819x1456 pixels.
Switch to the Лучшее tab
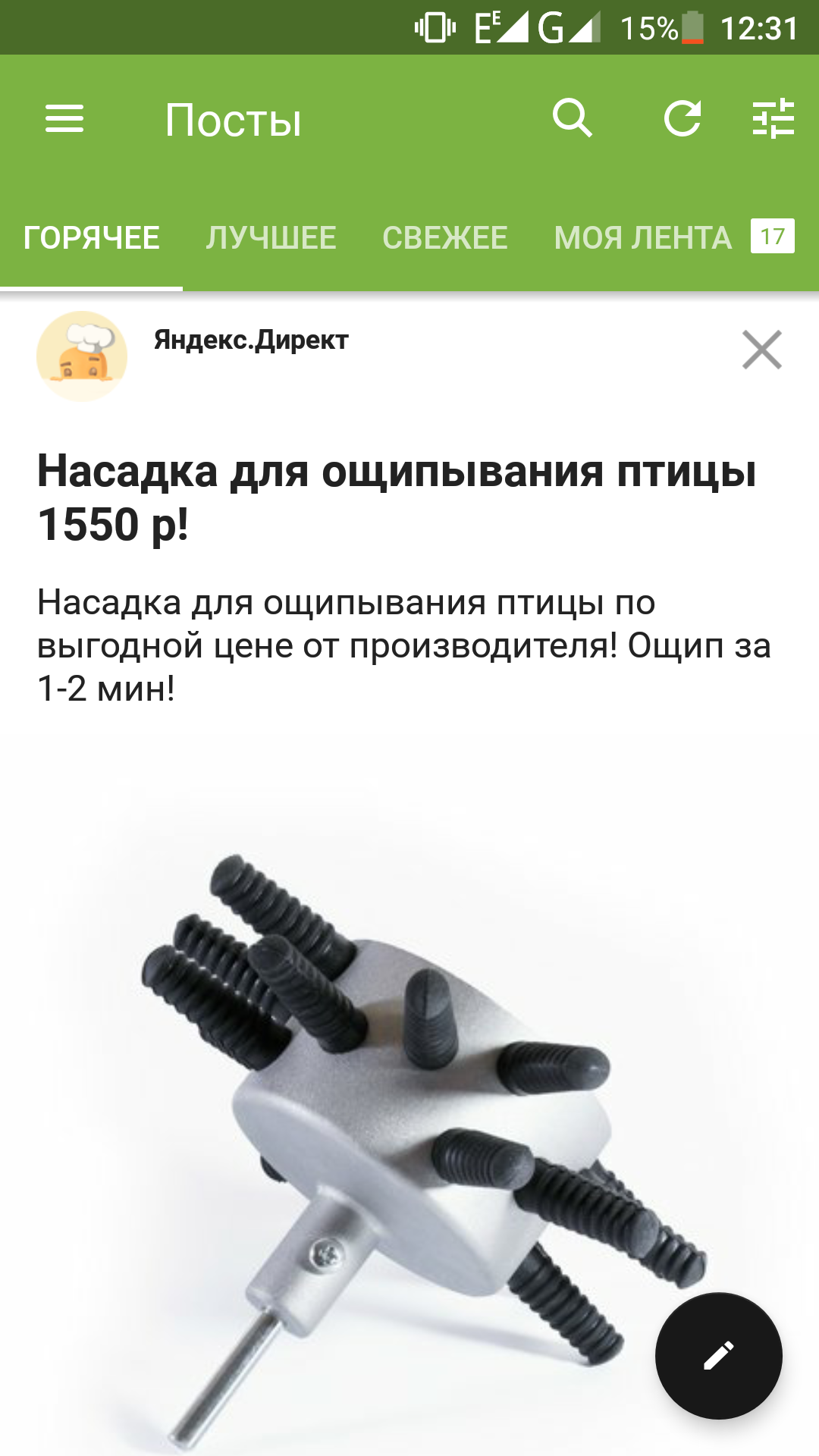[x=271, y=238]
